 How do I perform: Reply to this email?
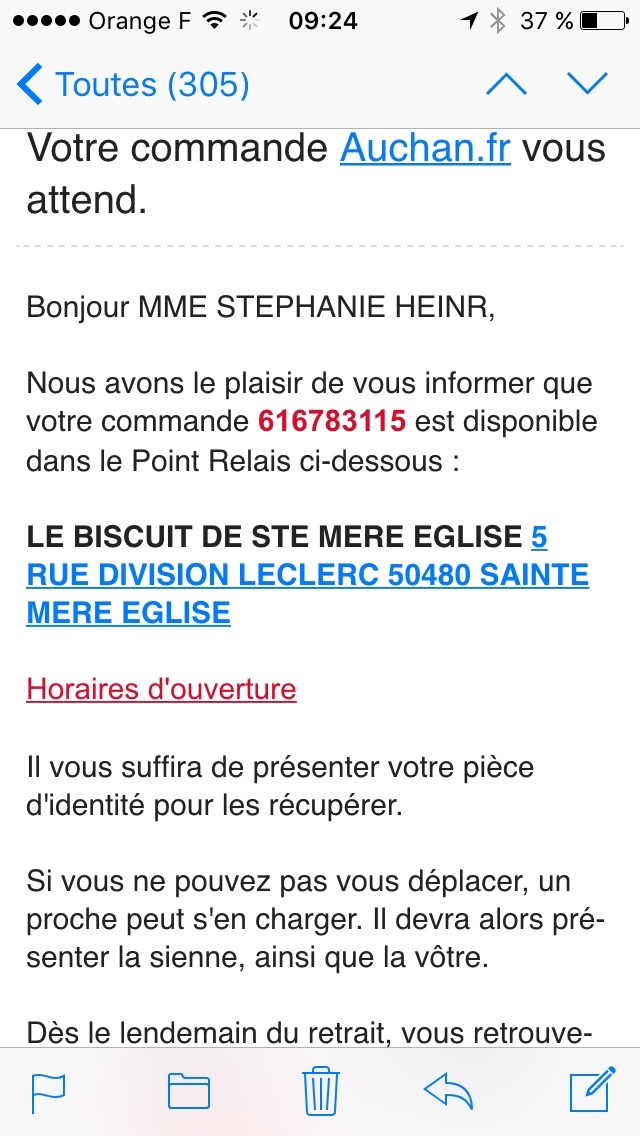pos(449,1091)
